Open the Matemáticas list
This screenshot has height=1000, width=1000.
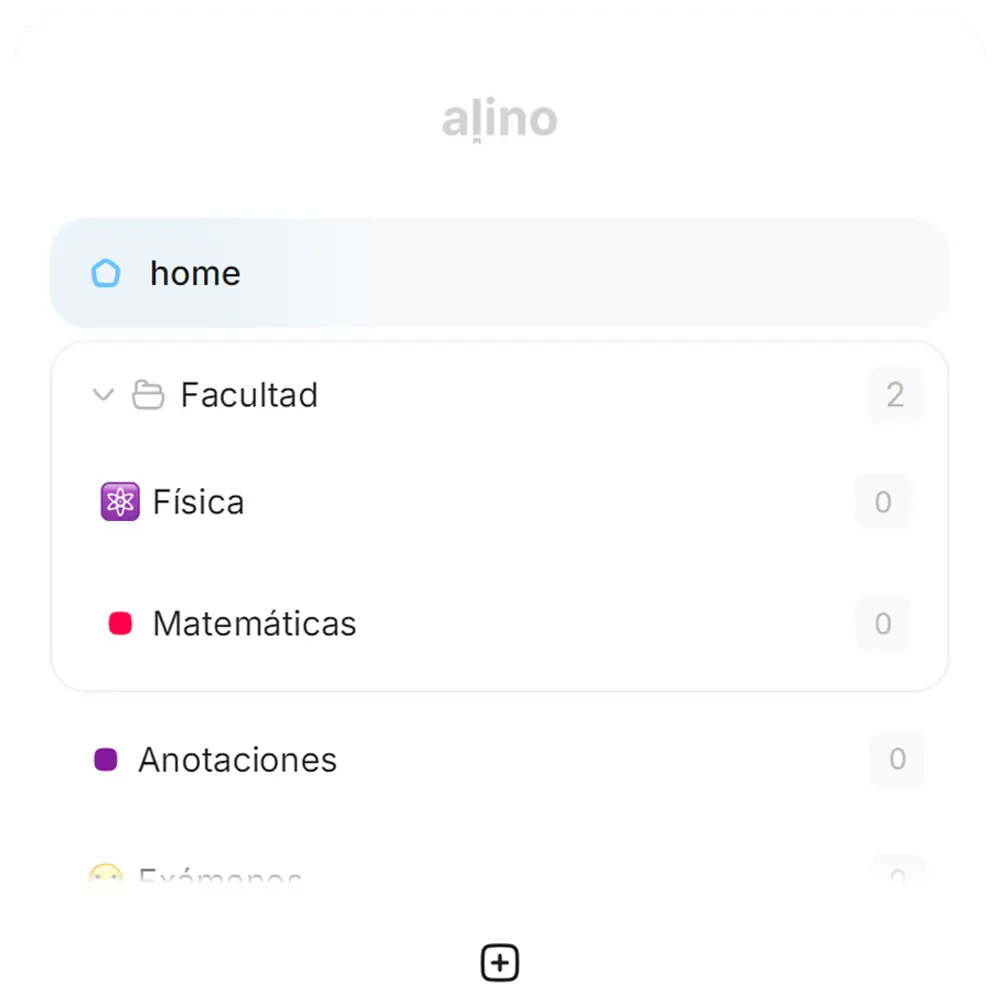click(254, 624)
